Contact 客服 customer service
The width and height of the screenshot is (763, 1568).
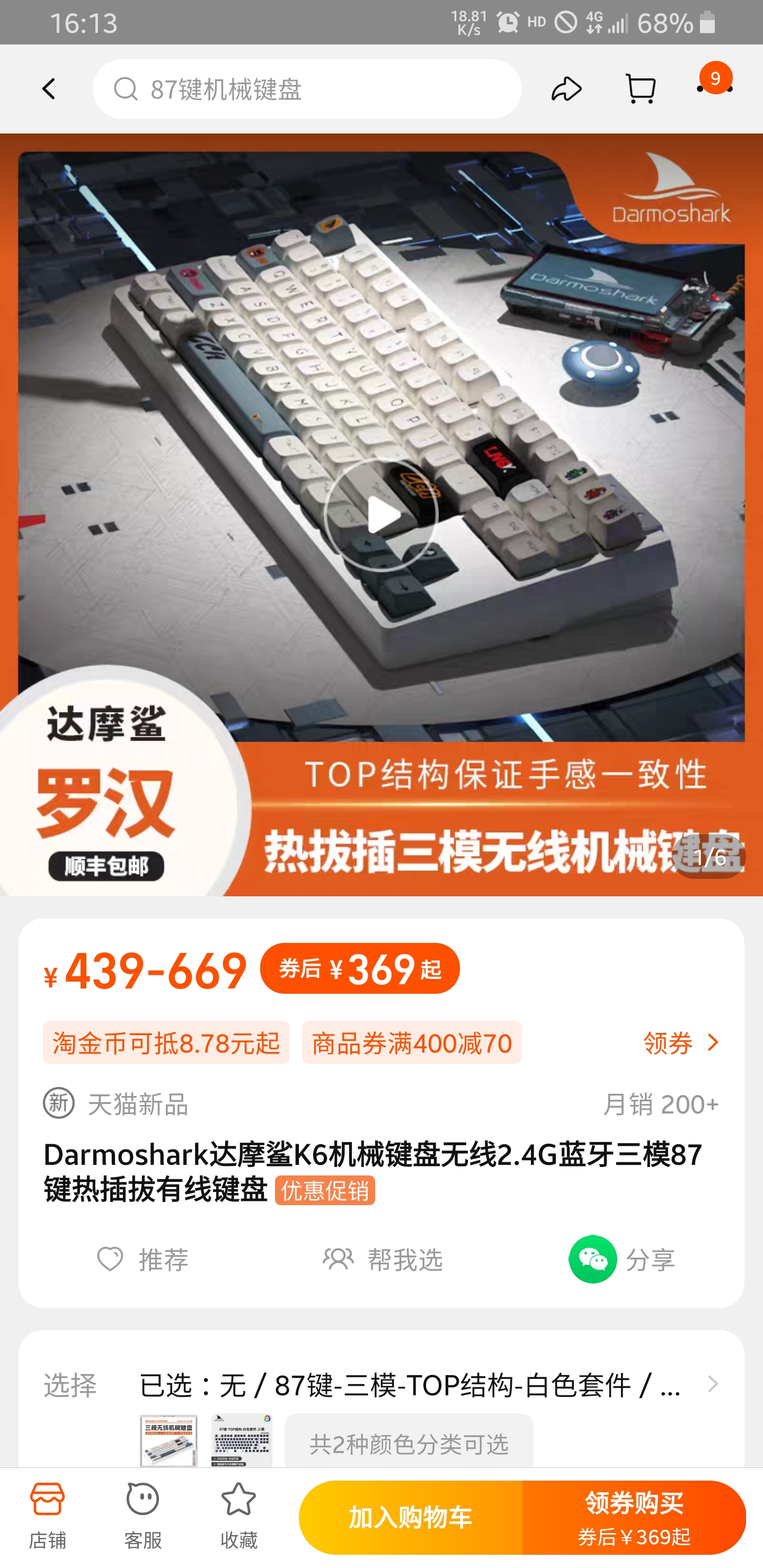143,1516
